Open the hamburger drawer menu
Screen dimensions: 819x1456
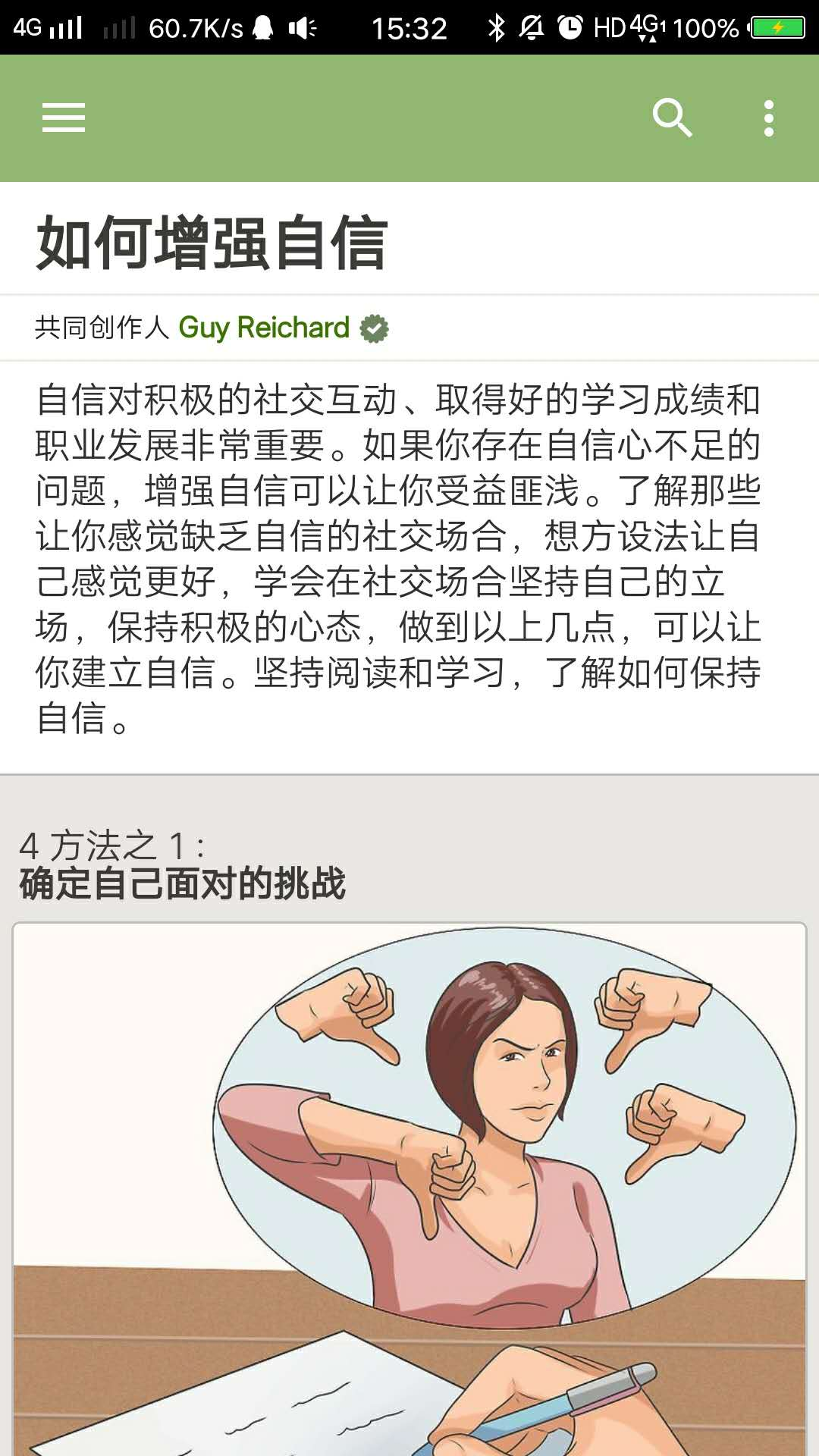64,118
